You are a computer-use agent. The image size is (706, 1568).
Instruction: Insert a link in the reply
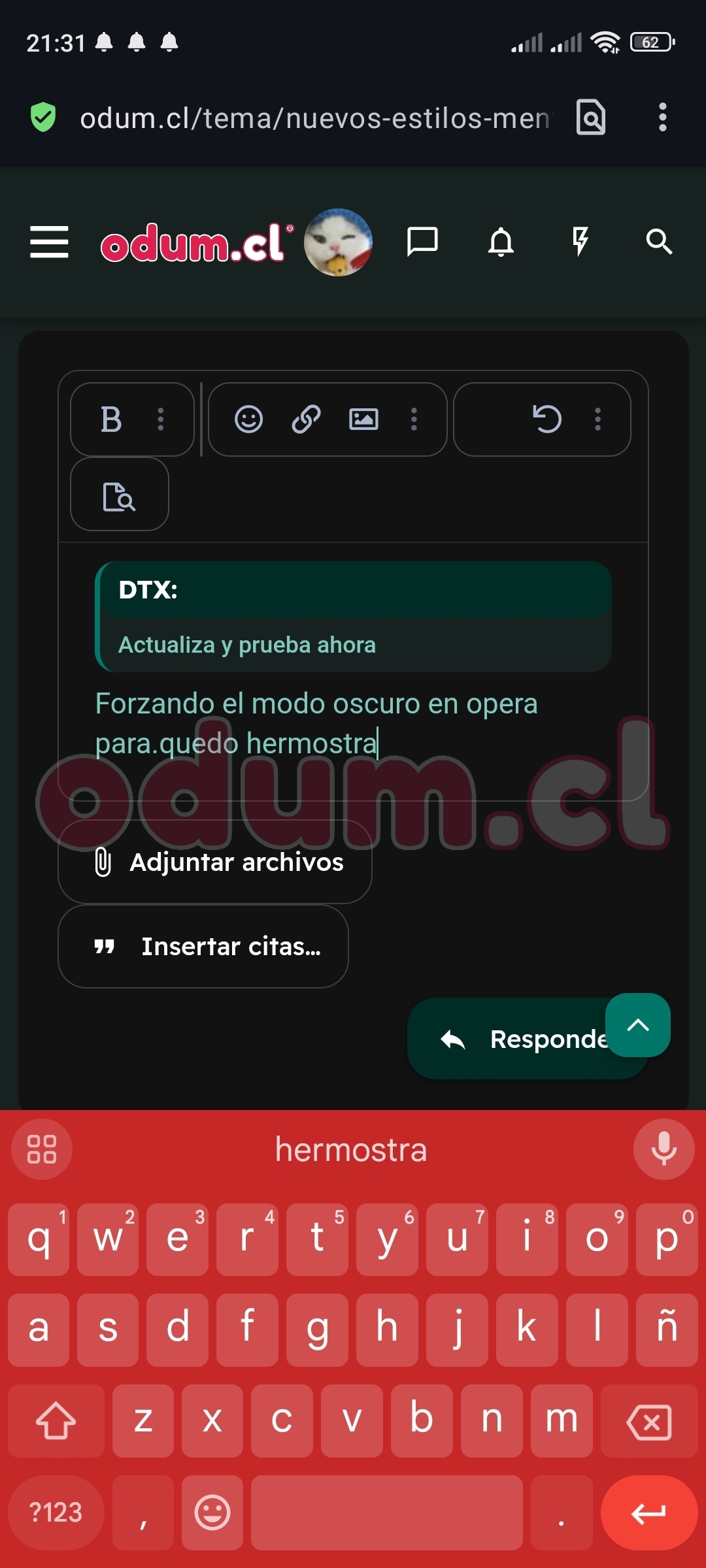(306, 419)
